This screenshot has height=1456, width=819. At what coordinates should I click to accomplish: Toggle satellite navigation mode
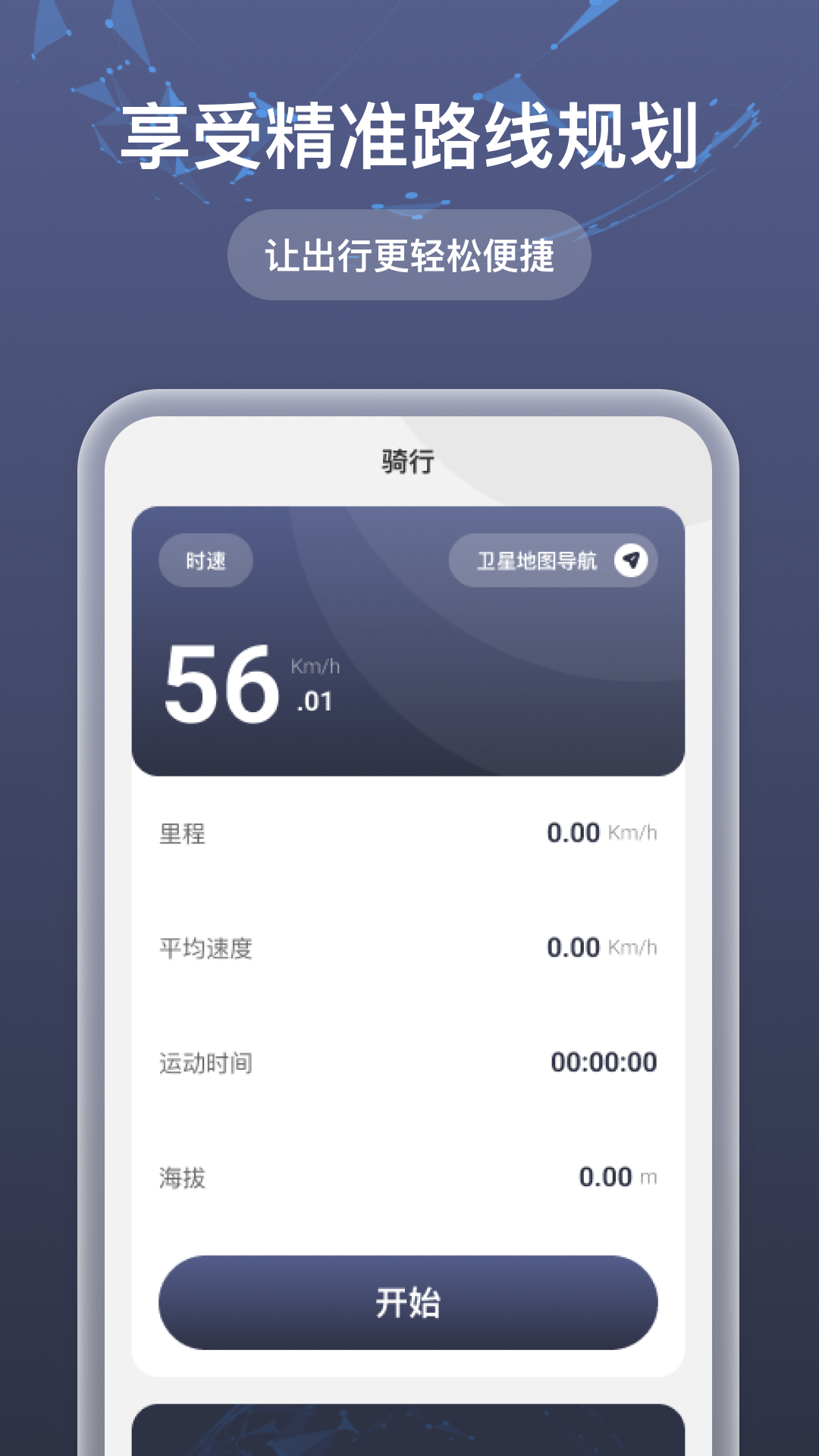click(554, 560)
